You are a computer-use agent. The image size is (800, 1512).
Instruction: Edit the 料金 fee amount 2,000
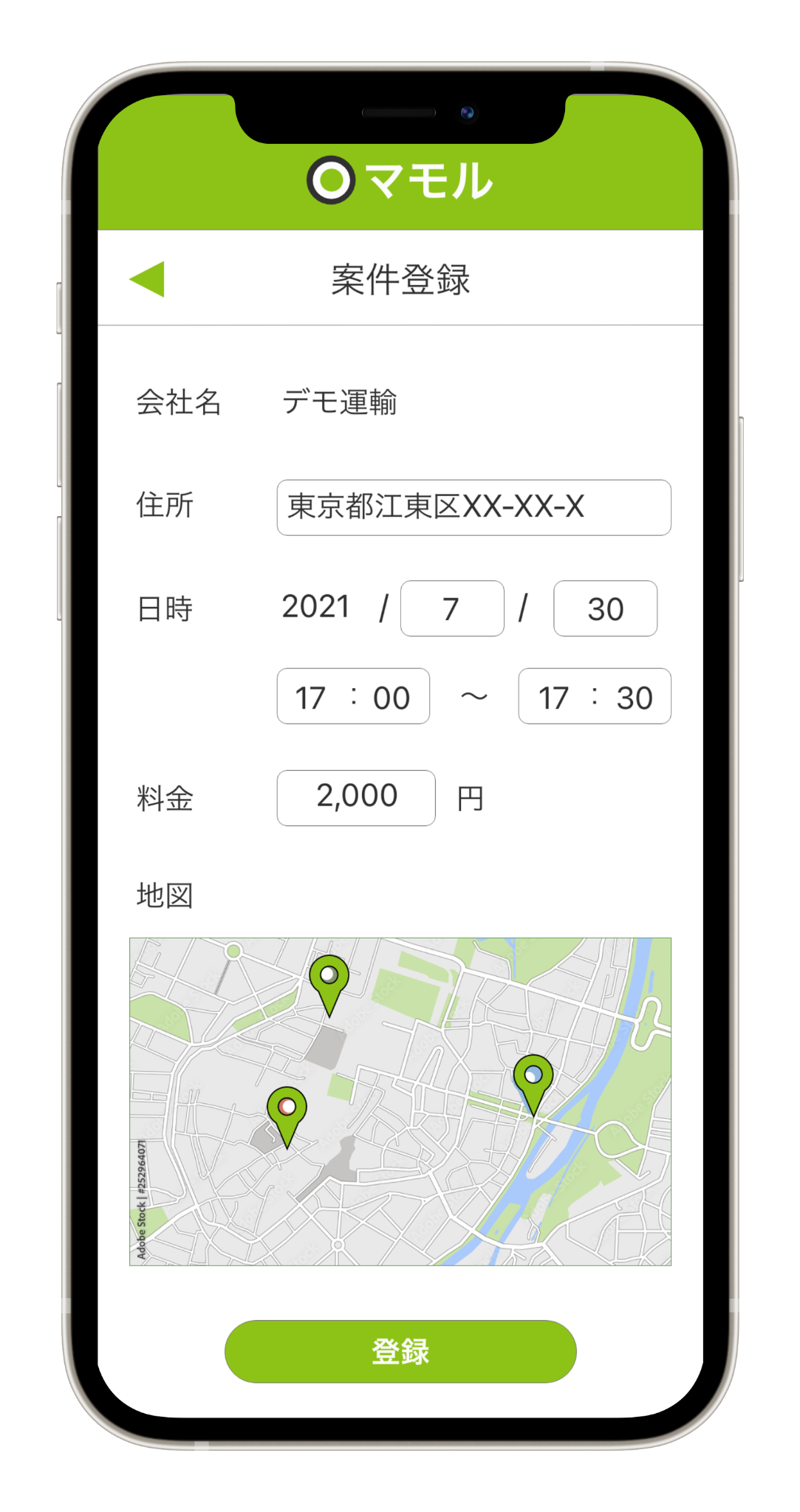tap(356, 798)
